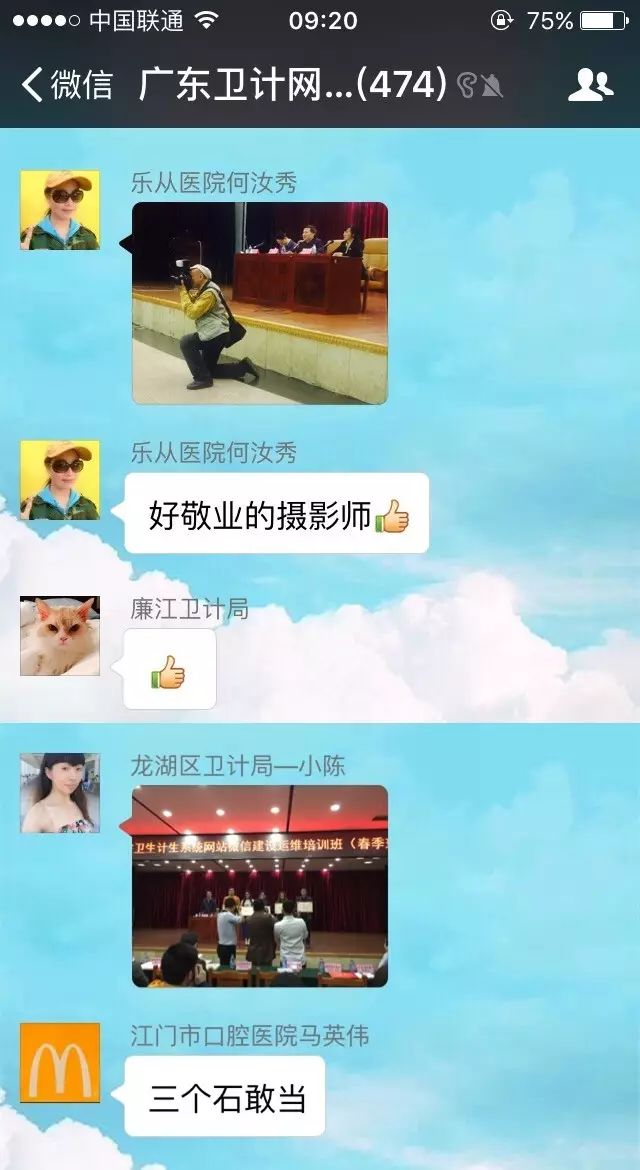
Task: Tap 廉江卫计局's cat avatar
Action: [x=60, y=636]
